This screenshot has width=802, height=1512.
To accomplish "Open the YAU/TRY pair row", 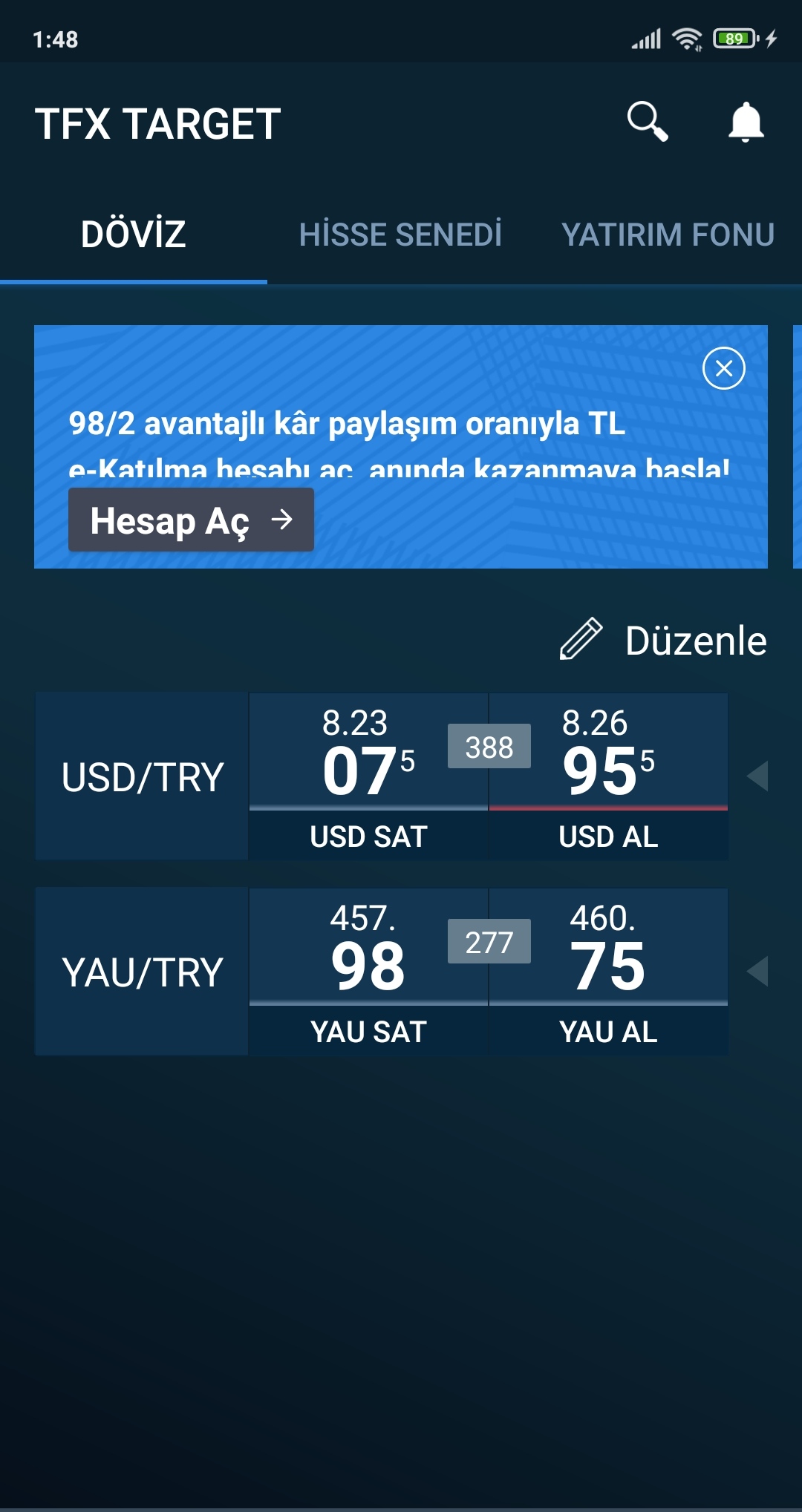I will click(x=142, y=972).
